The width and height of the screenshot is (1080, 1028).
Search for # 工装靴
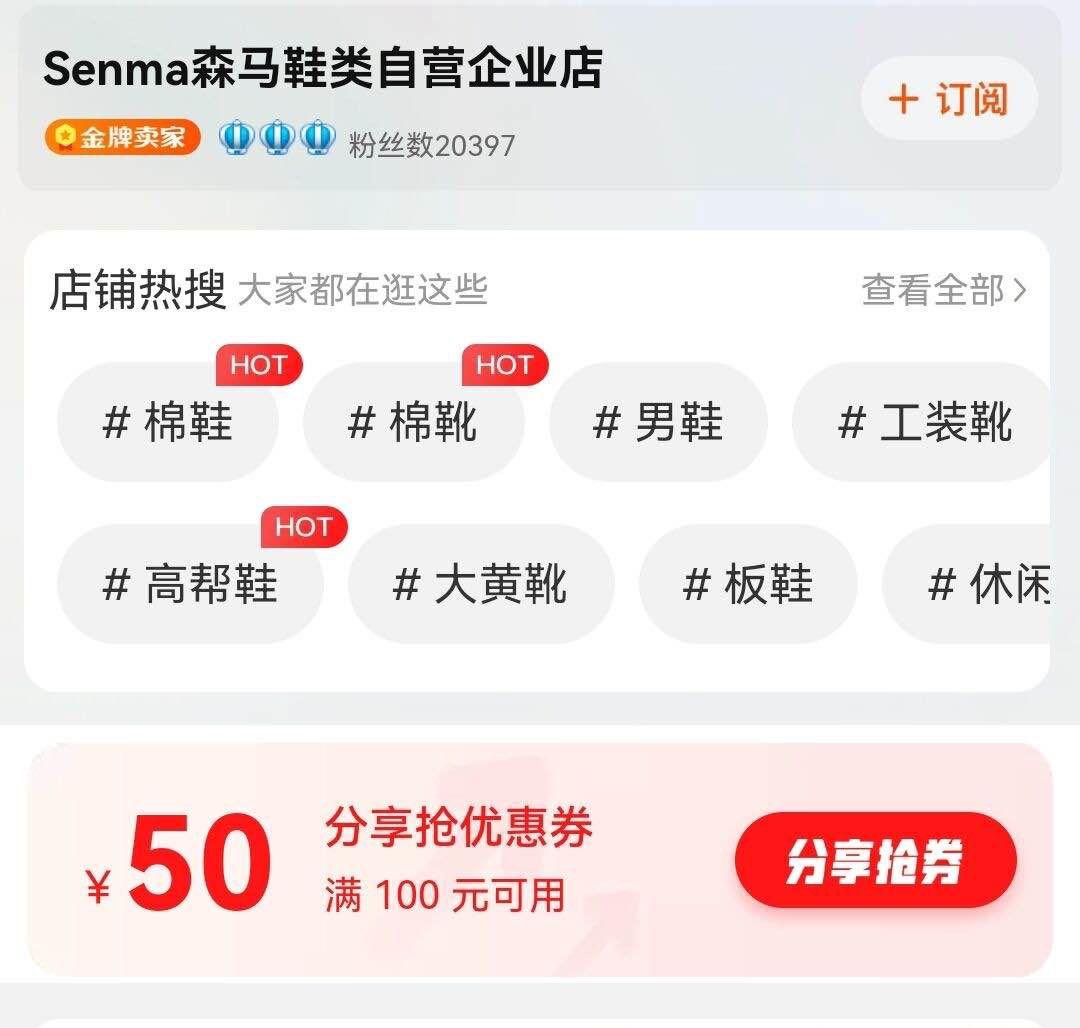(924, 422)
